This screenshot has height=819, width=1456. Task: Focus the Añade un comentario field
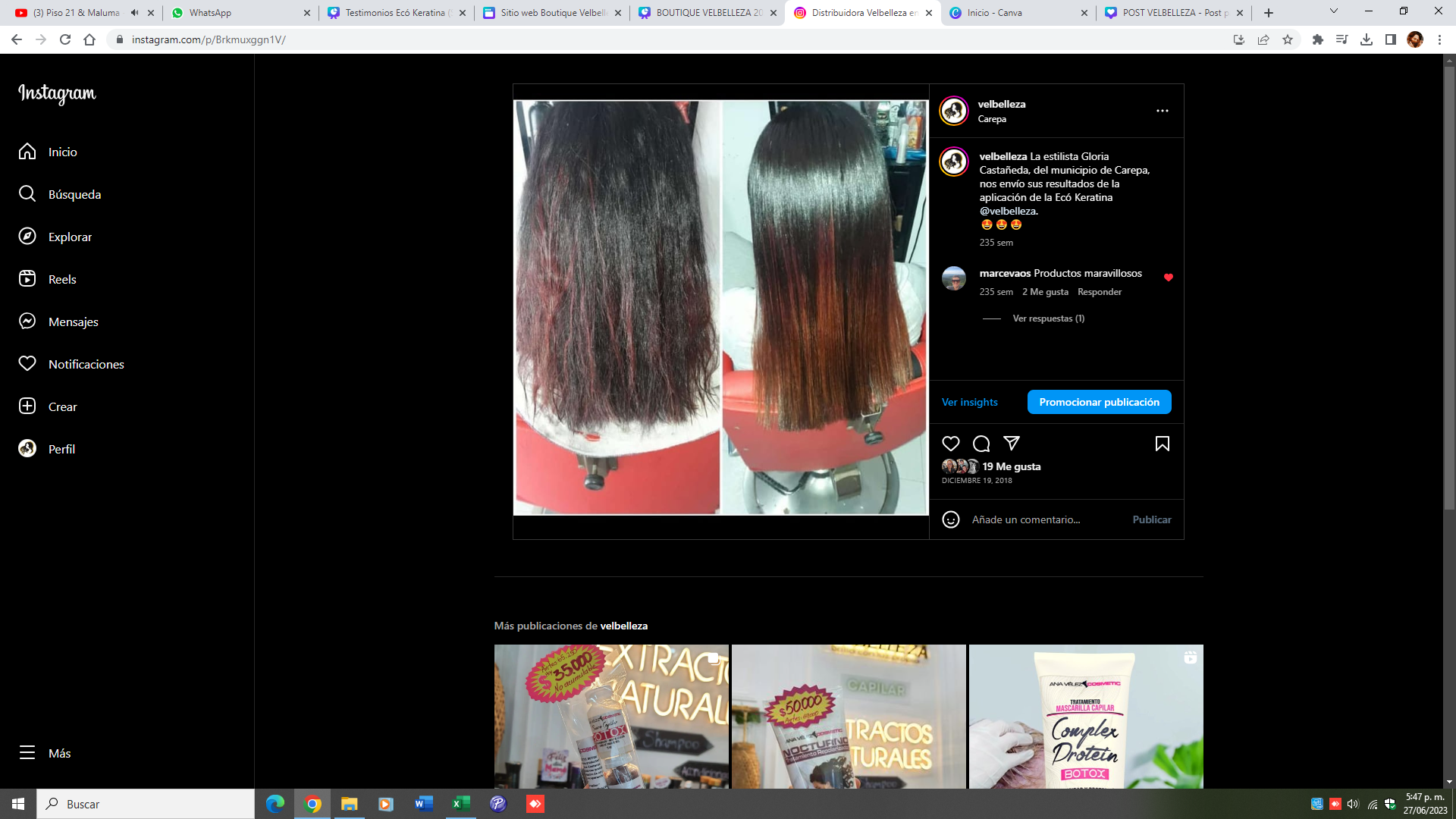point(1046,519)
